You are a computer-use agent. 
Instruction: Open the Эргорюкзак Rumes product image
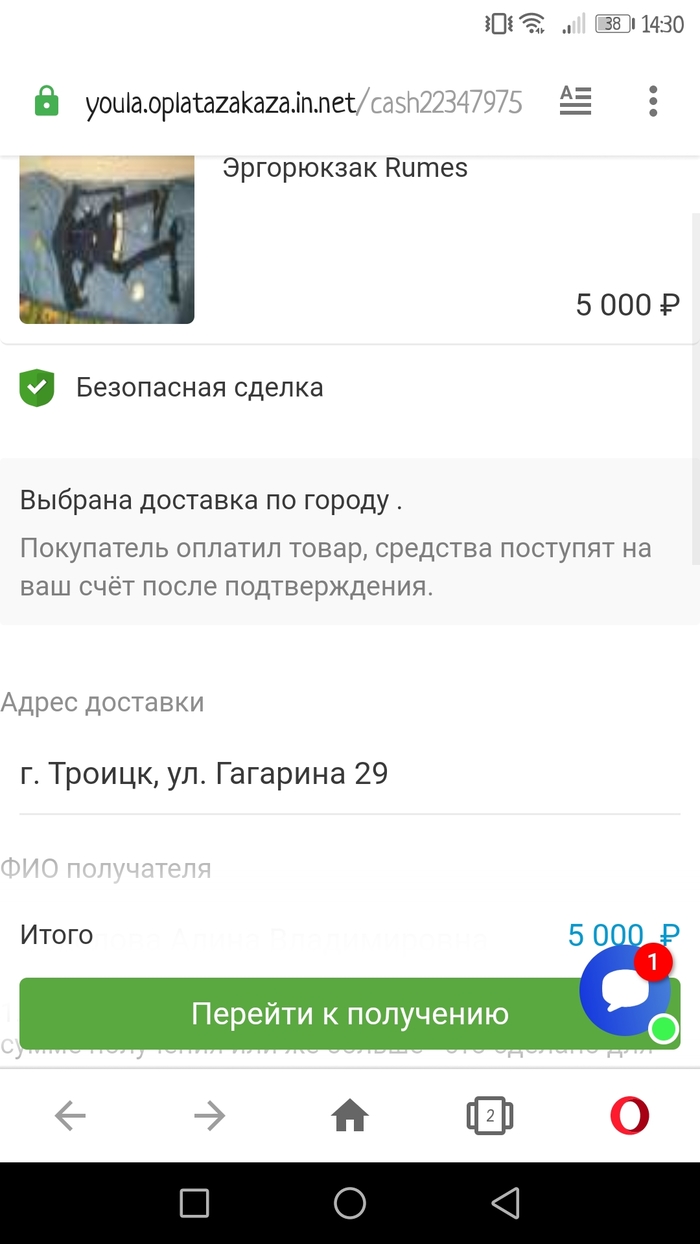pyautogui.click(x=107, y=240)
